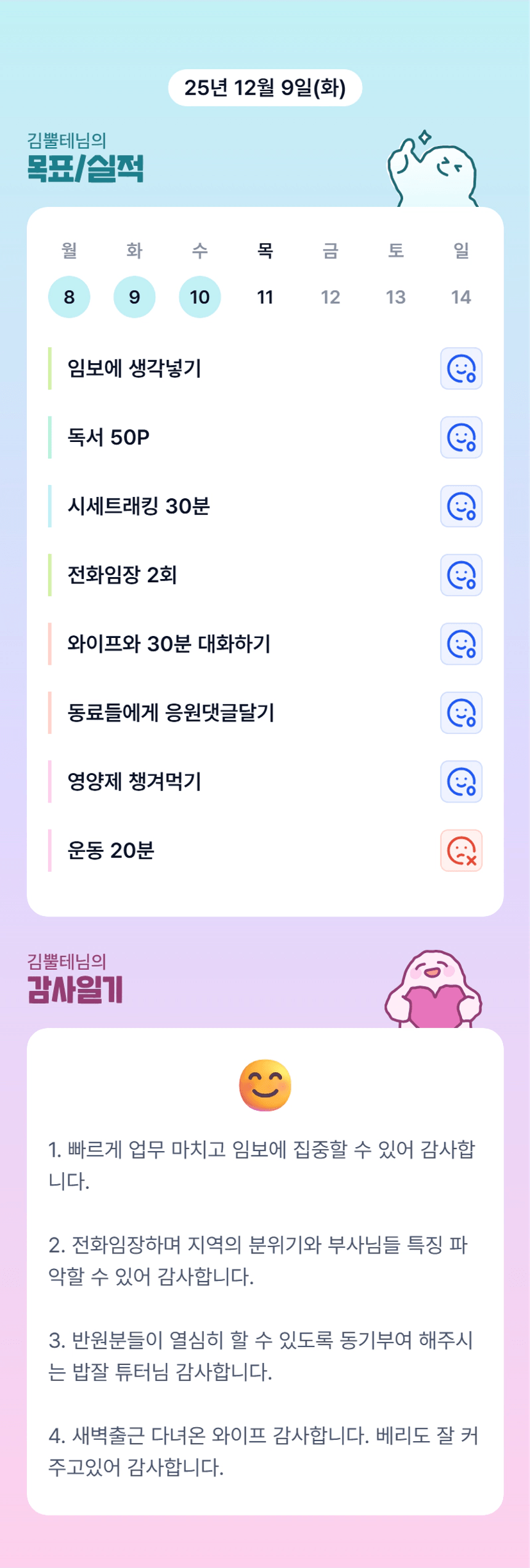530x1568 pixels.
Task: Tap the status icon for 와이프와 30분 대화하기
Action: 461,644
